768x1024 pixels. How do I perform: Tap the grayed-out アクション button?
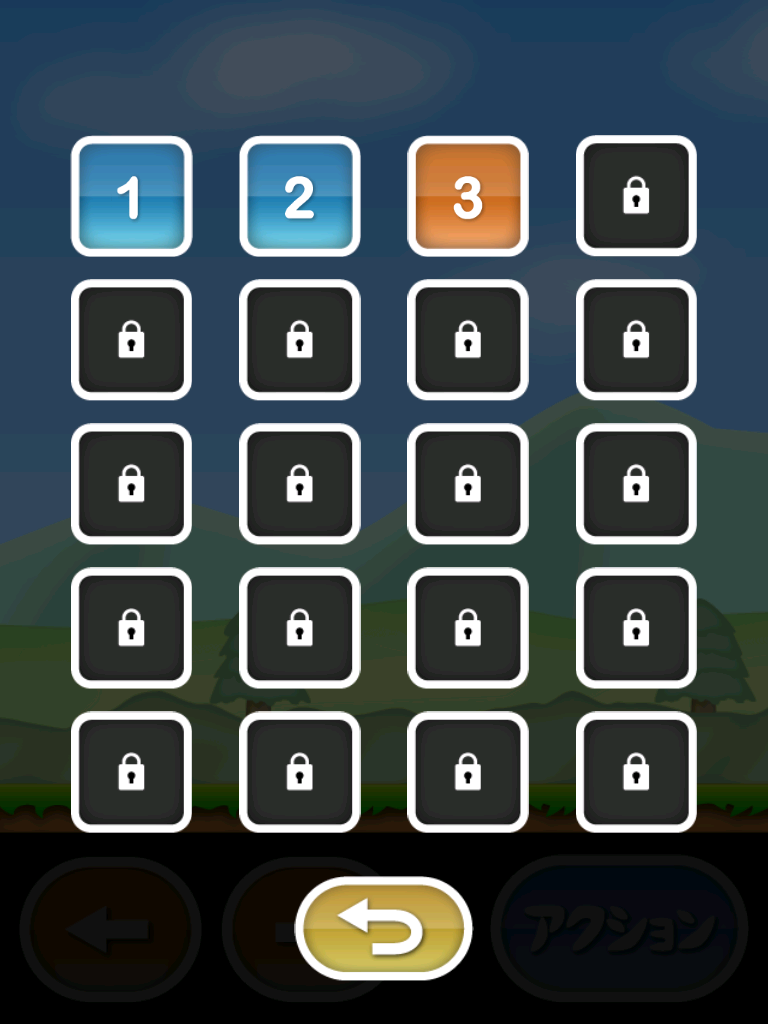[620, 928]
